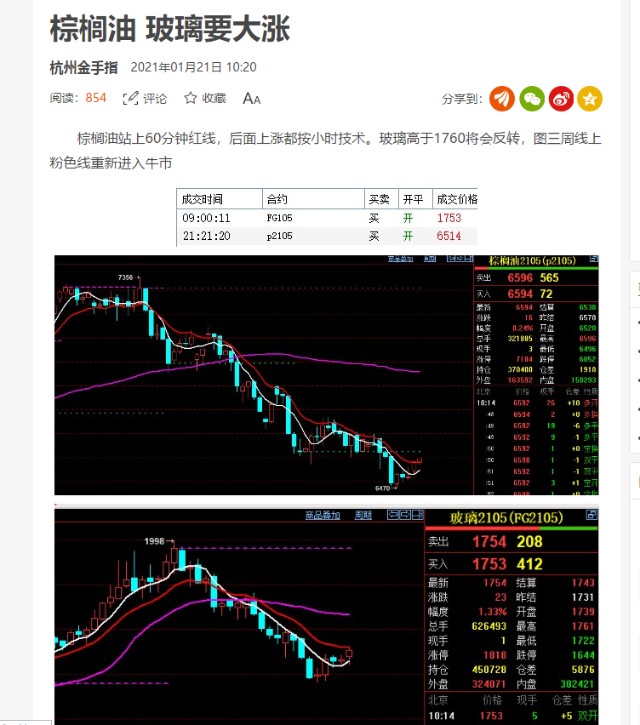View the 成交时间 trade record table image
Image resolution: width=640 pixels, height=725 pixels.
[326, 217]
